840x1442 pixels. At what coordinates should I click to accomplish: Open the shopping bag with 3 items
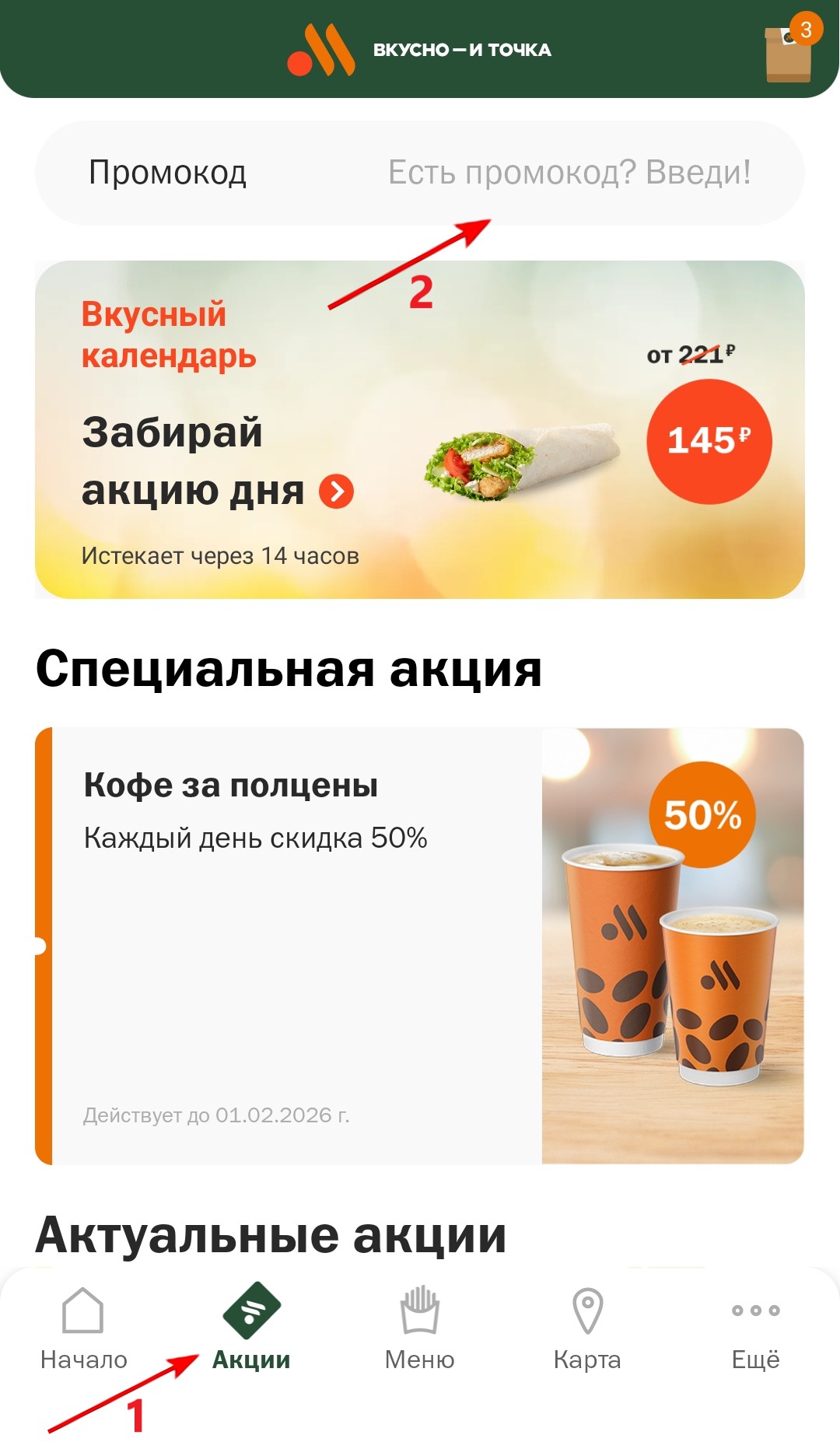789,51
